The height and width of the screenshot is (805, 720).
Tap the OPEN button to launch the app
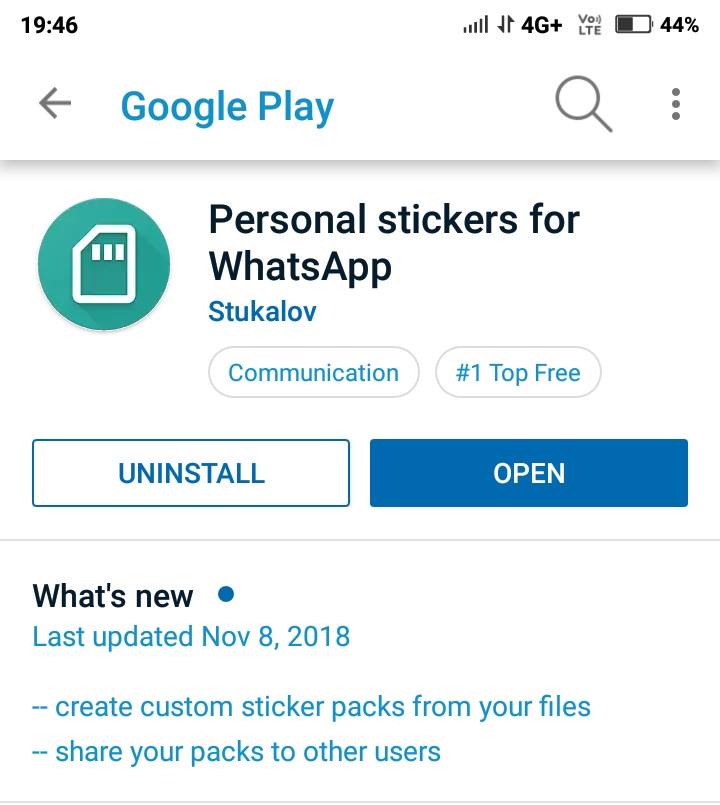[528, 473]
